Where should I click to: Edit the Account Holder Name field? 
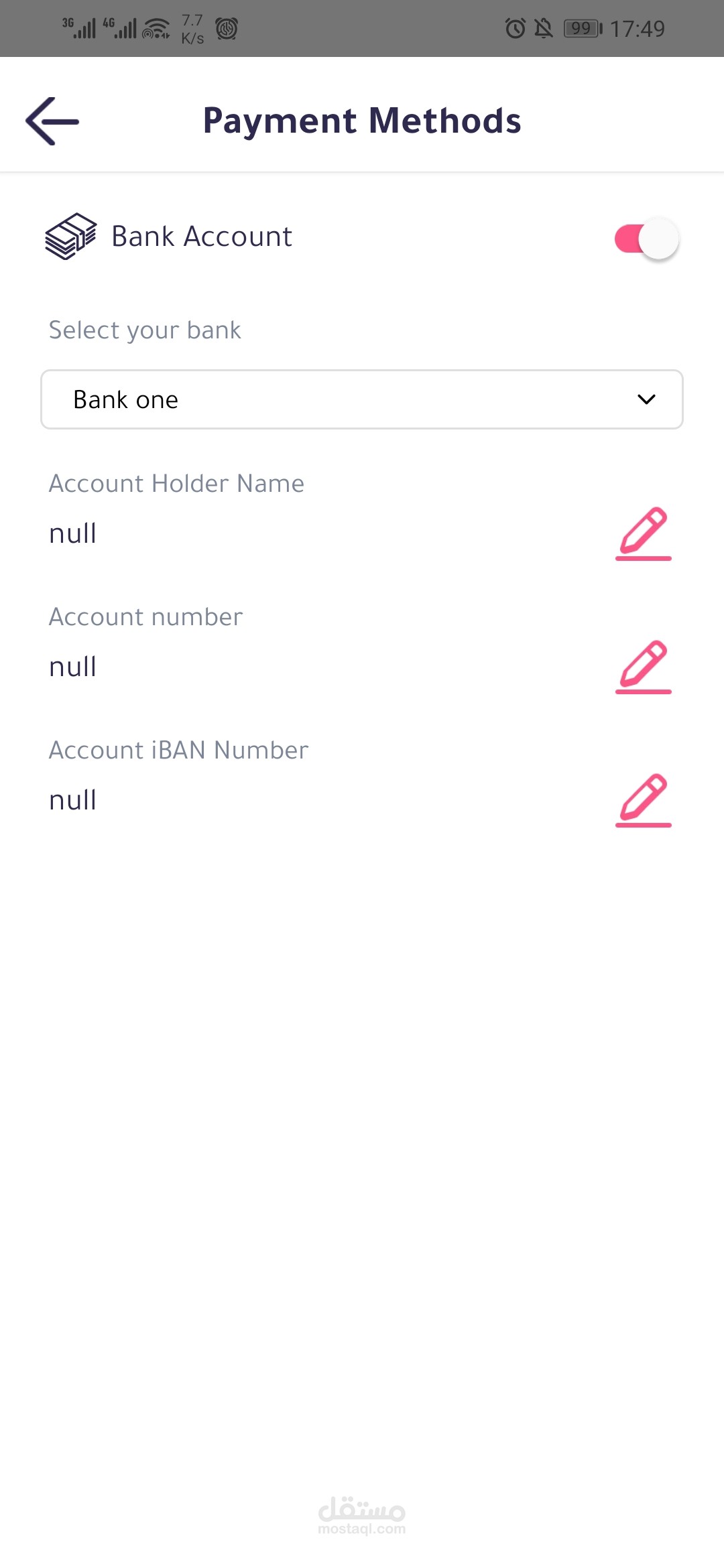(644, 533)
